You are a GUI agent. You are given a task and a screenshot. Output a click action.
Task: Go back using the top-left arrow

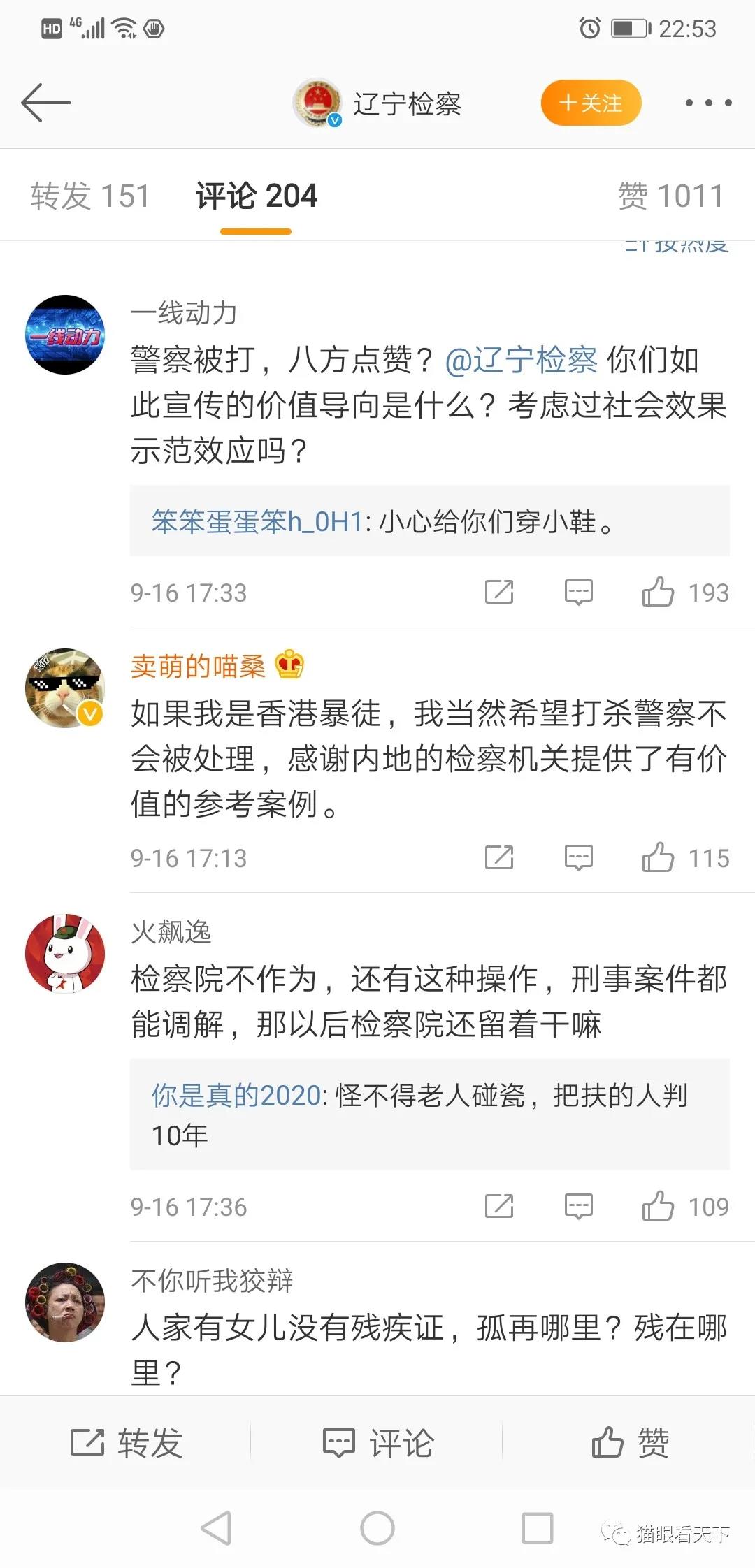click(46, 103)
